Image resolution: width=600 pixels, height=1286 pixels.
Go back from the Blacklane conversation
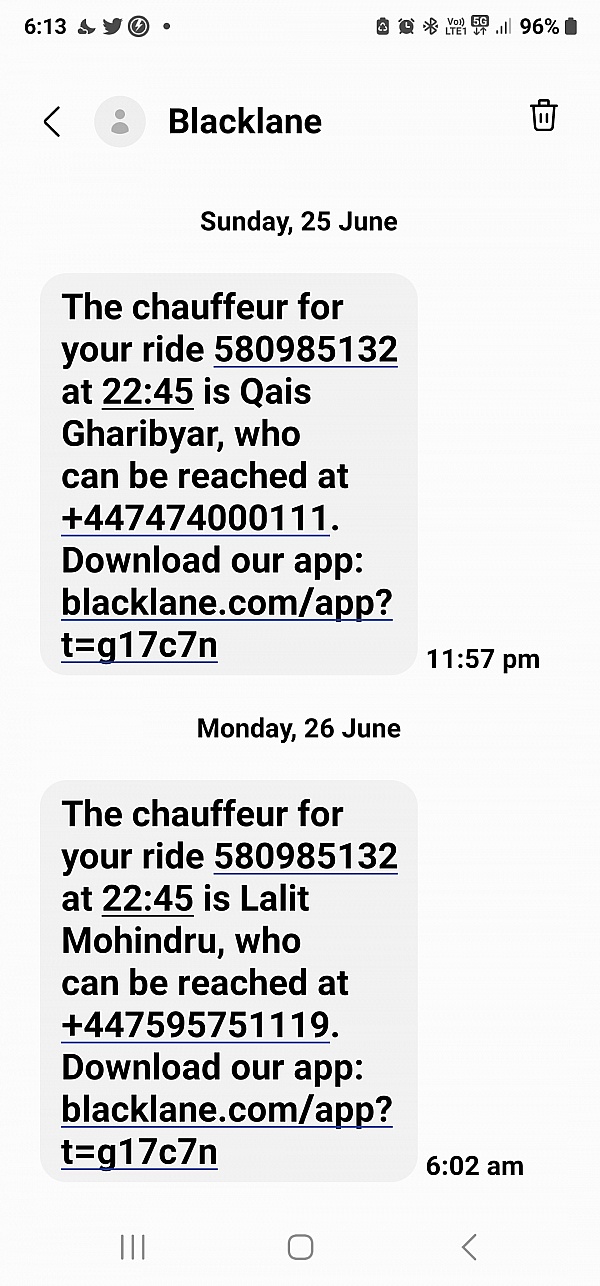pos(52,122)
